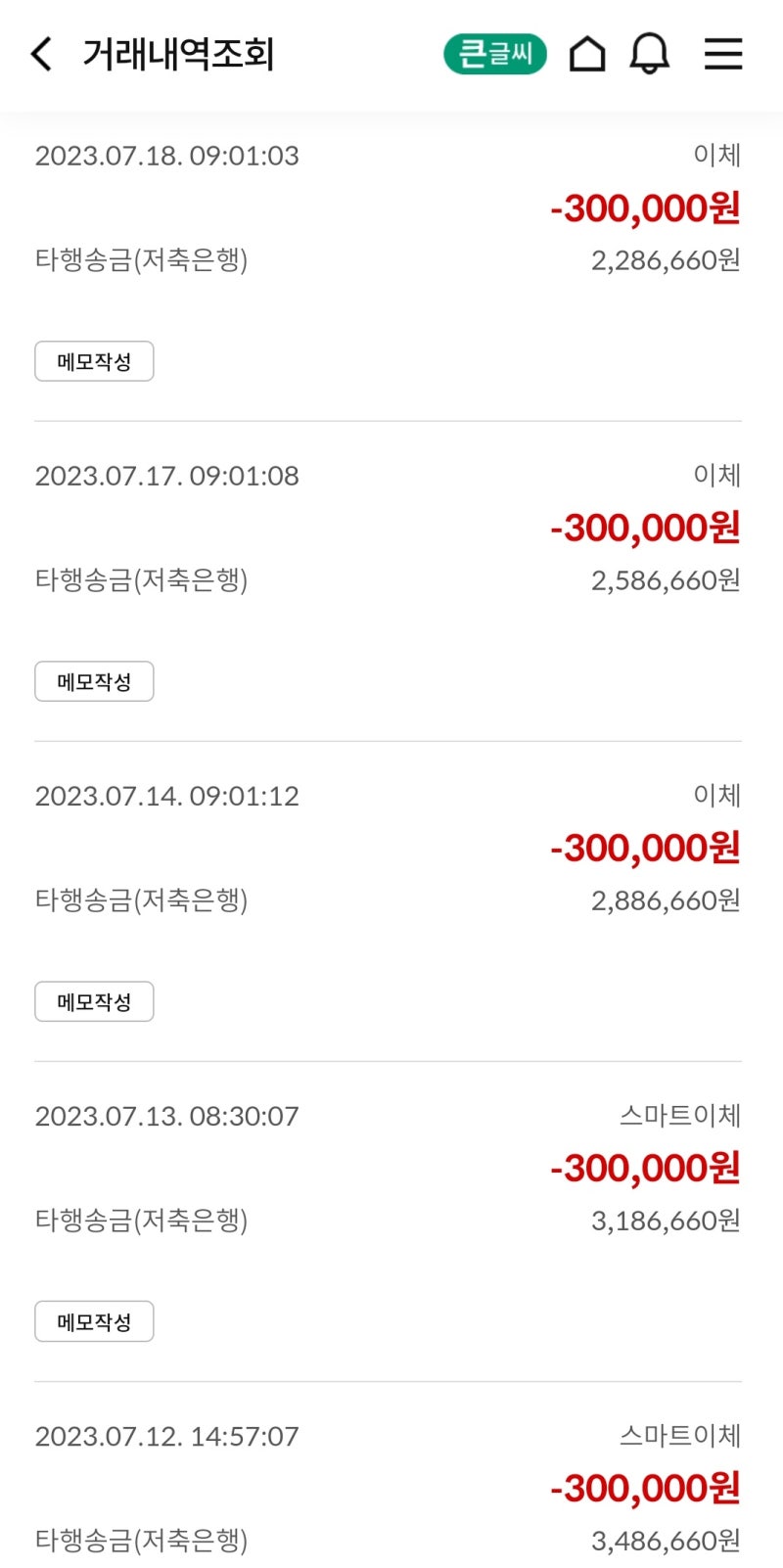Viewport: 783px width, 1568px height.
Task: Tap 메모작성 for the July 14 transaction
Action: tap(94, 1001)
